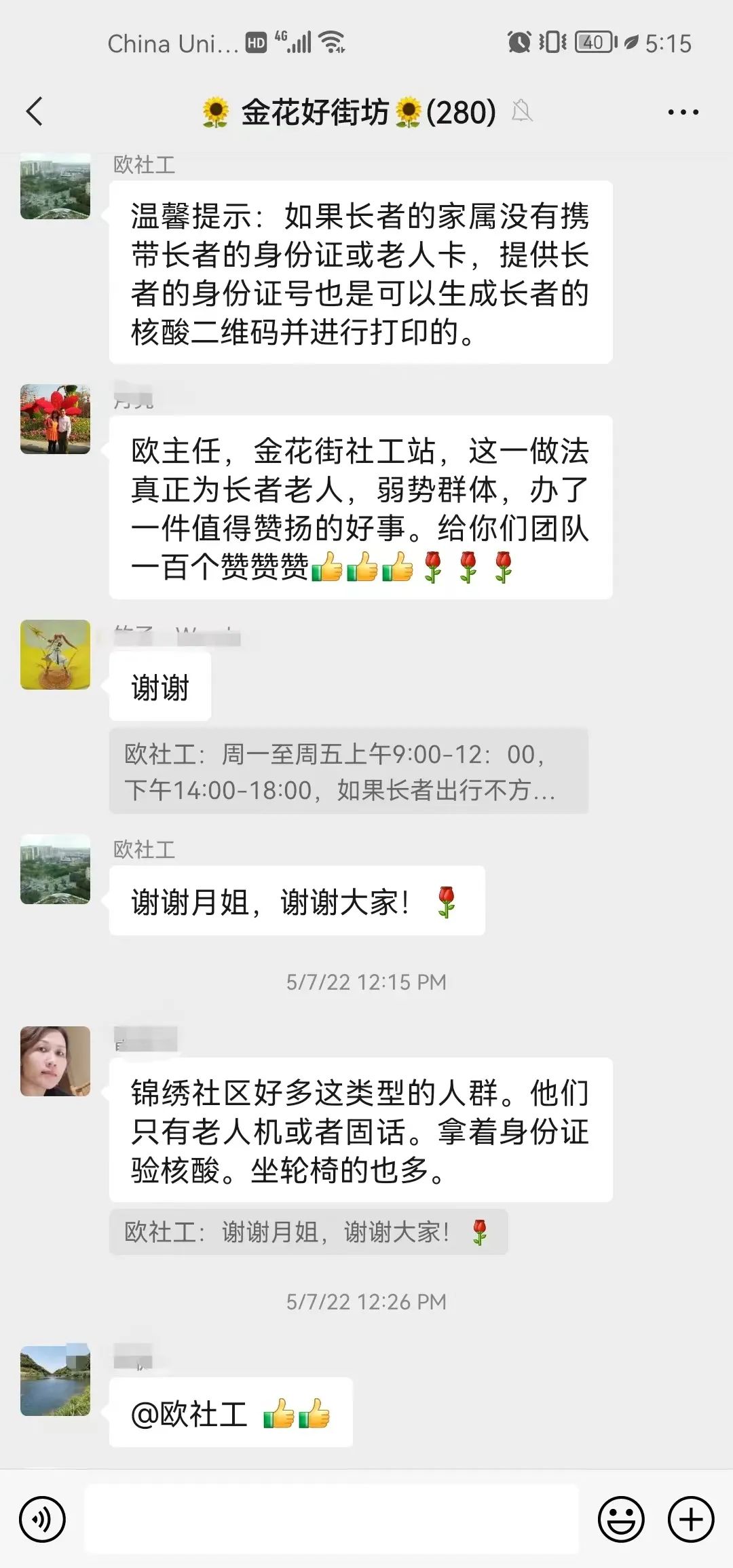Image resolution: width=733 pixels, height=1568 pixels.
Task: View profile of sender praising 欧主任
Action: [x=55, y=419]
